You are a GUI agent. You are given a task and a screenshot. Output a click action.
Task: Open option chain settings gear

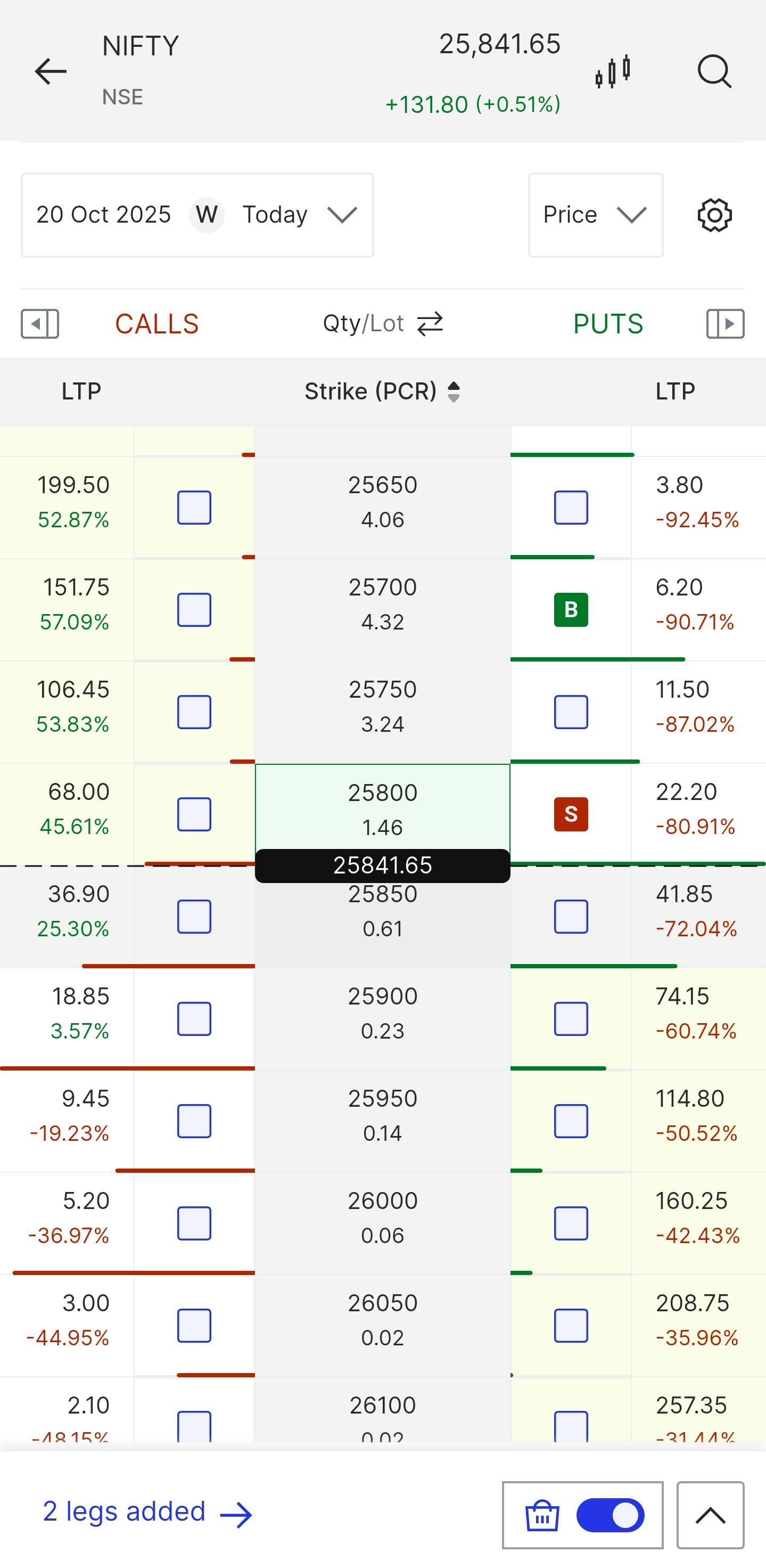[714, 215]
